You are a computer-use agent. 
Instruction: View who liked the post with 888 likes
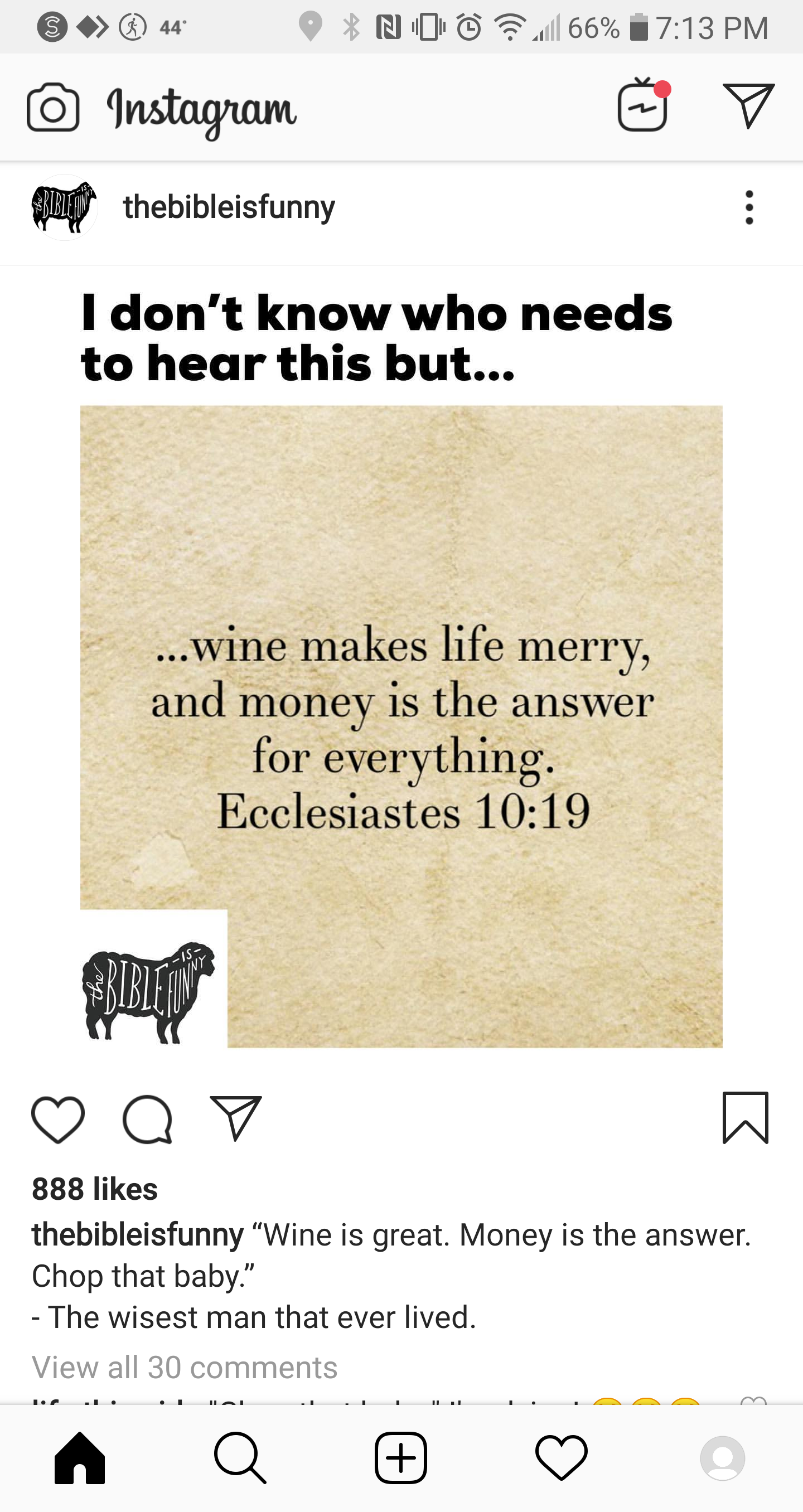[95, 1189]
